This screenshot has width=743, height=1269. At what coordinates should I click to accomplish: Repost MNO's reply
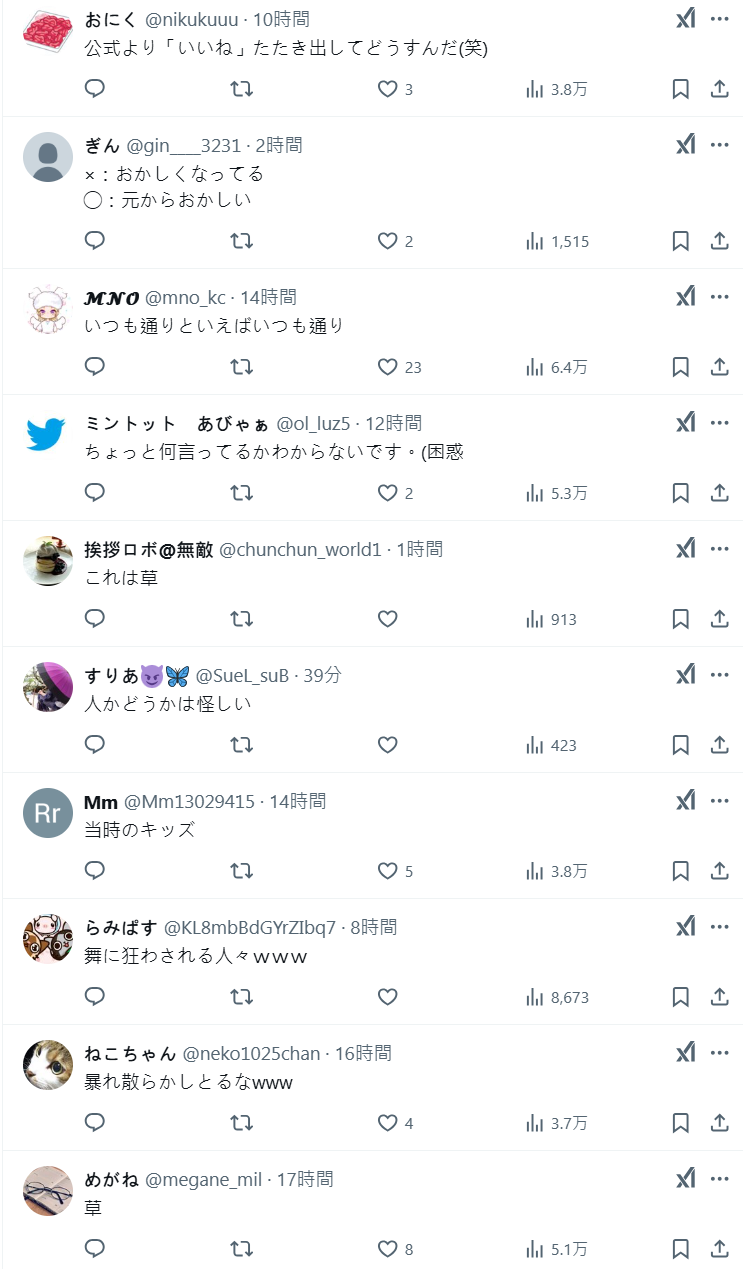[241, 367]
